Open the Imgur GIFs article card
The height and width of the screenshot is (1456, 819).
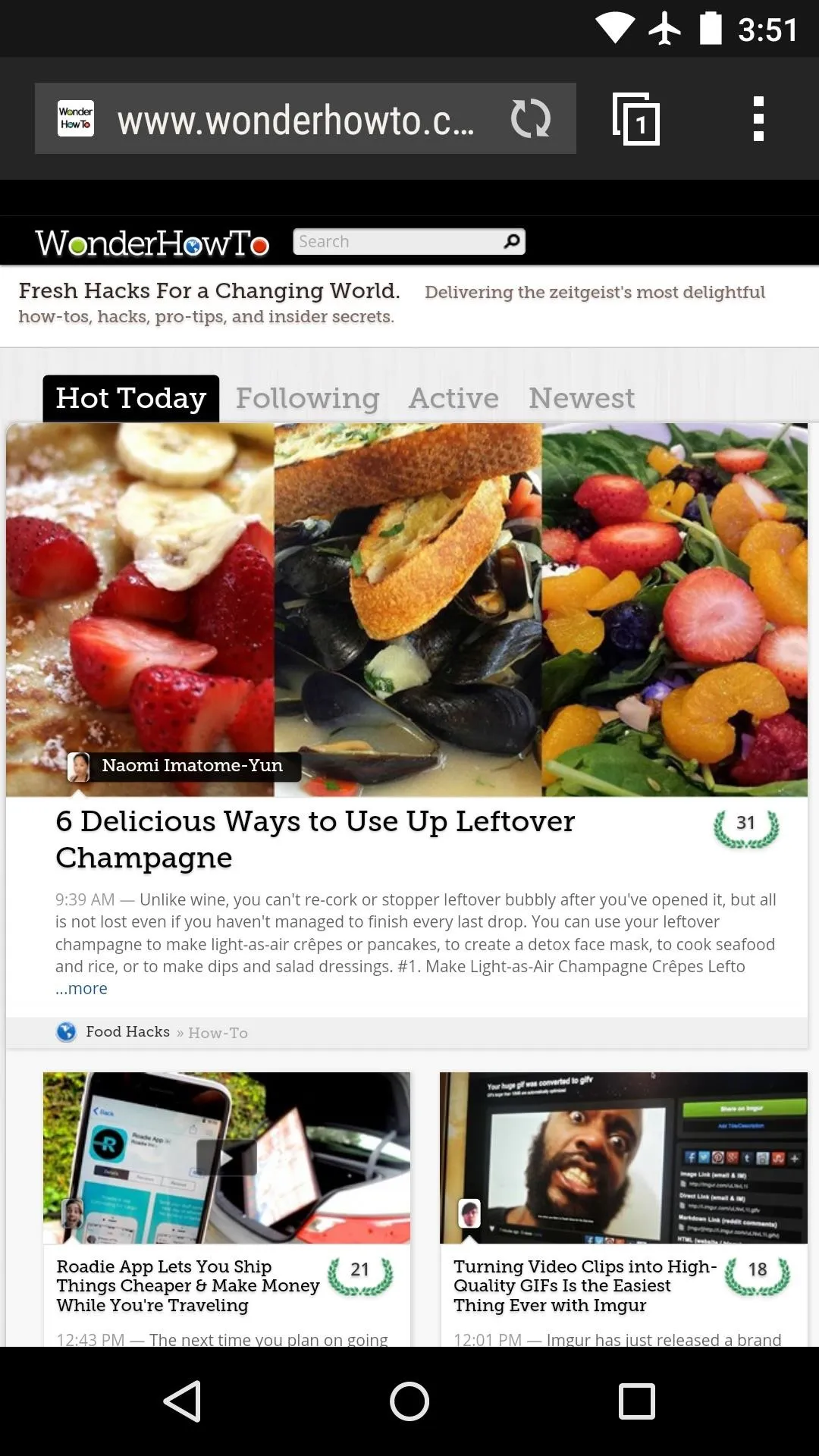tap(584, 1285)
